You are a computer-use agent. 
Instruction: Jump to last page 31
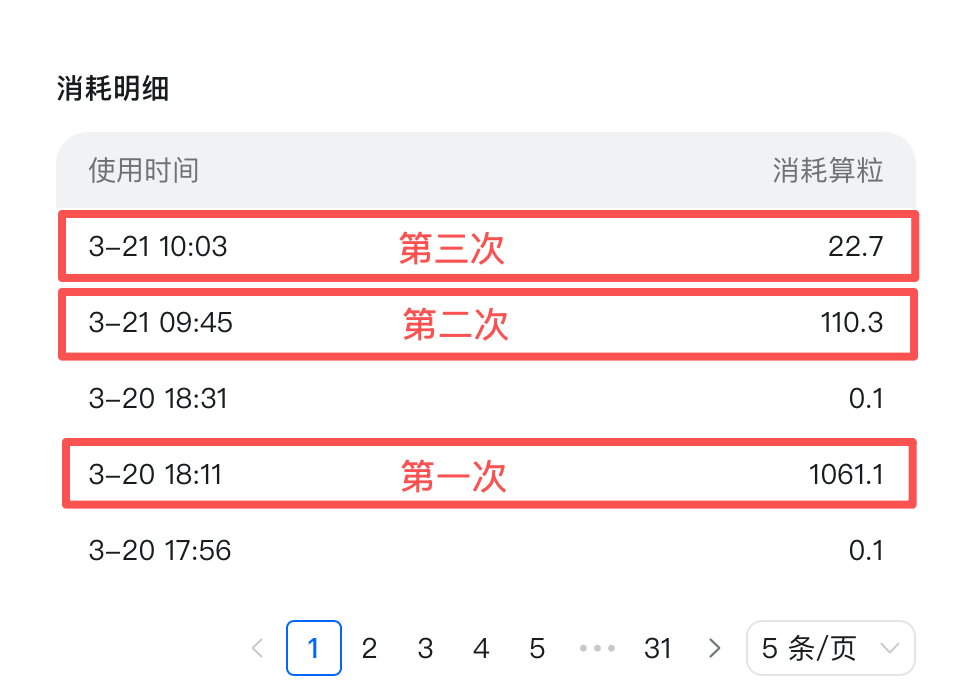[657, 649]
